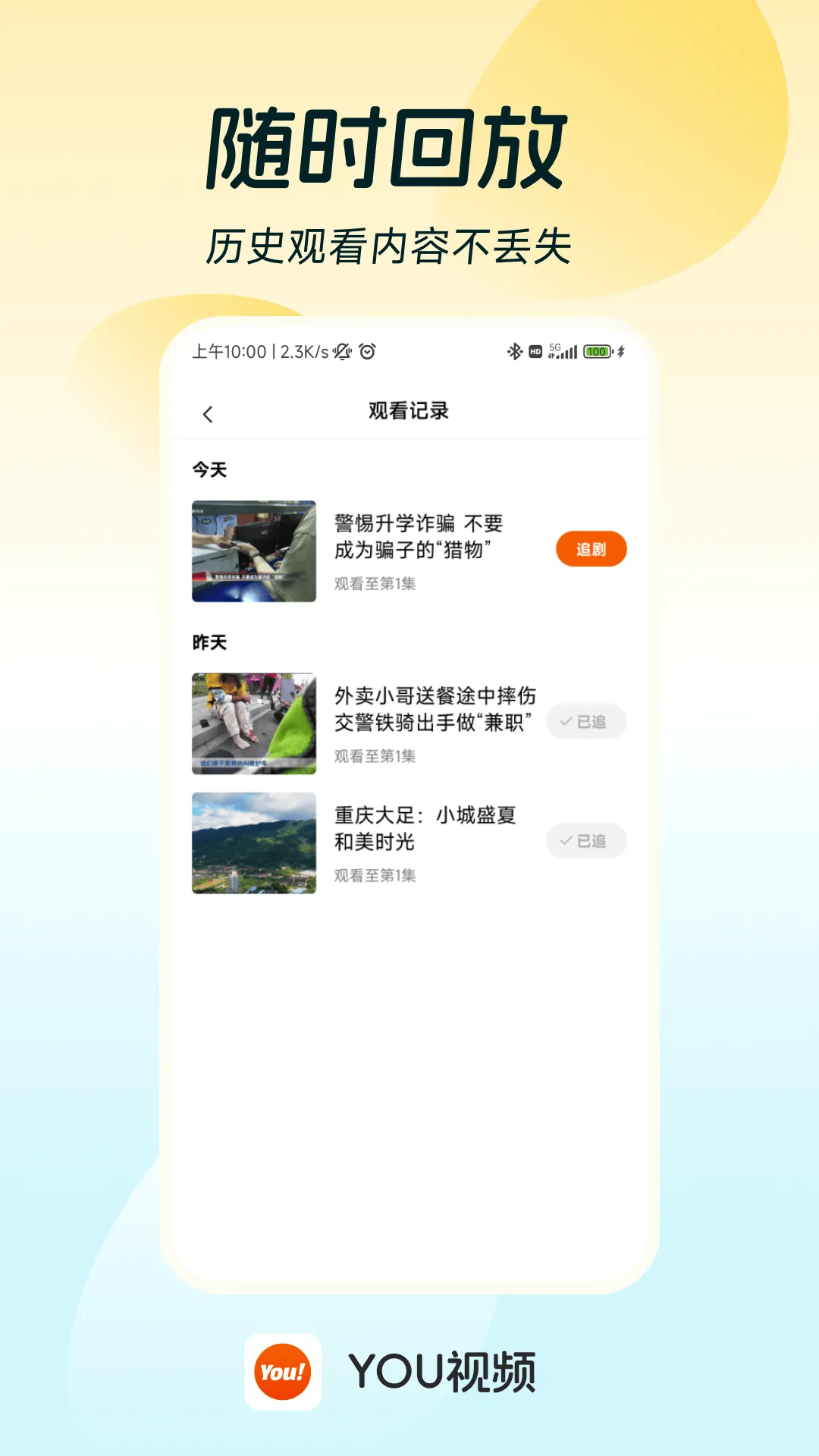Tap the HD indicator icon

535,350
